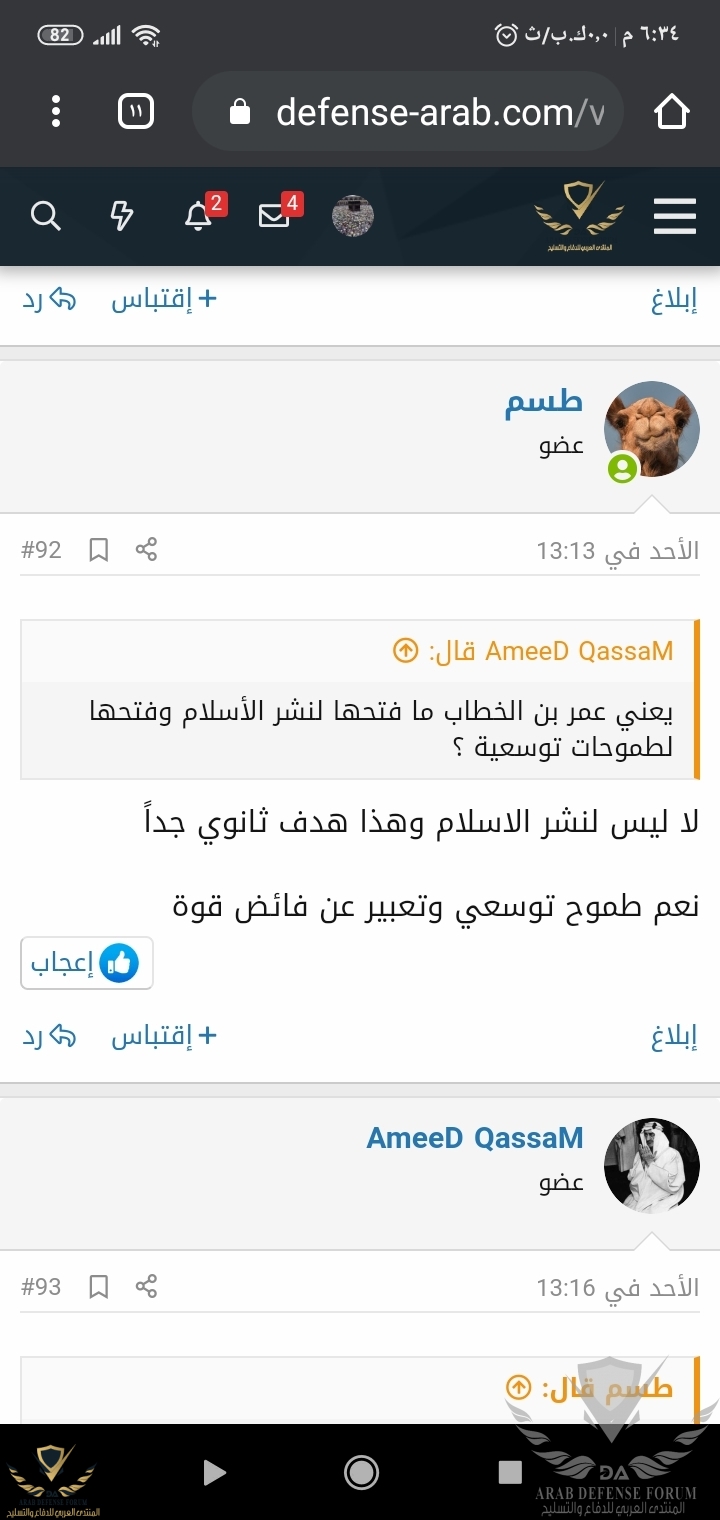
Task: Open the forum hamburger menu
Action: pyautogui.click(x=675, y=215)
